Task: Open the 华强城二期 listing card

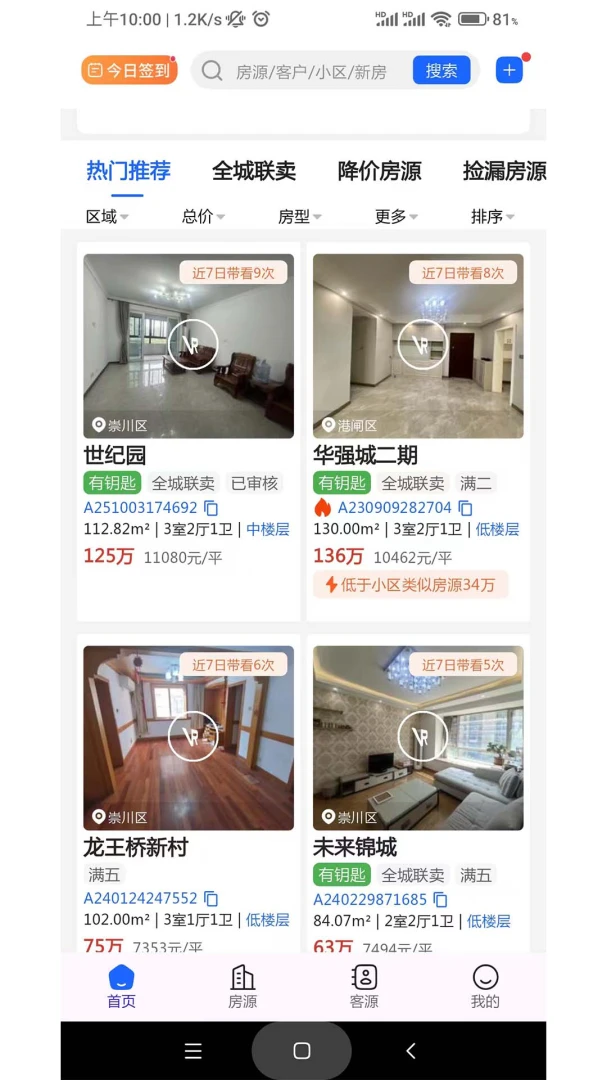Action: [418, 432]
